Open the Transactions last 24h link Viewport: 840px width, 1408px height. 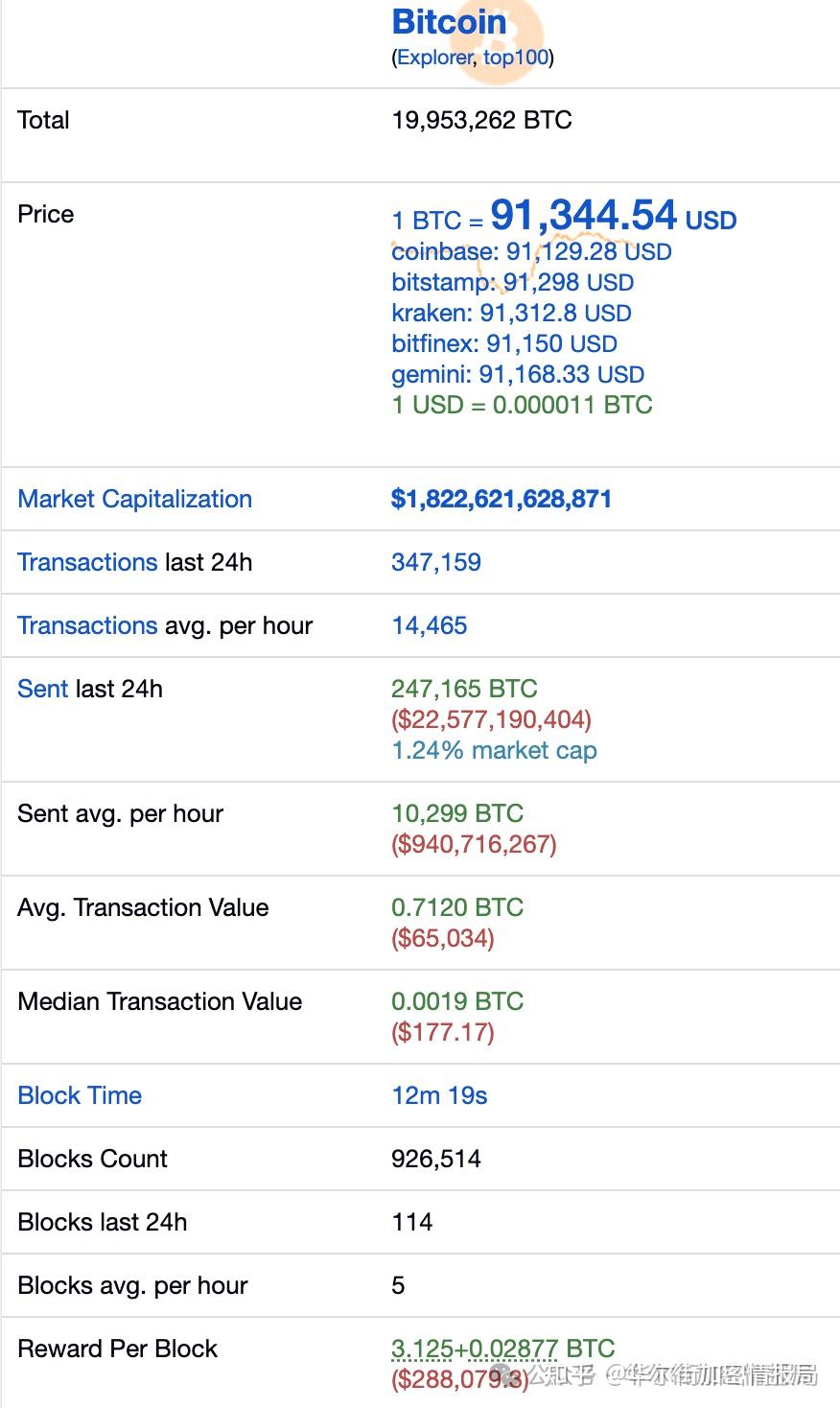click(87, 562)
